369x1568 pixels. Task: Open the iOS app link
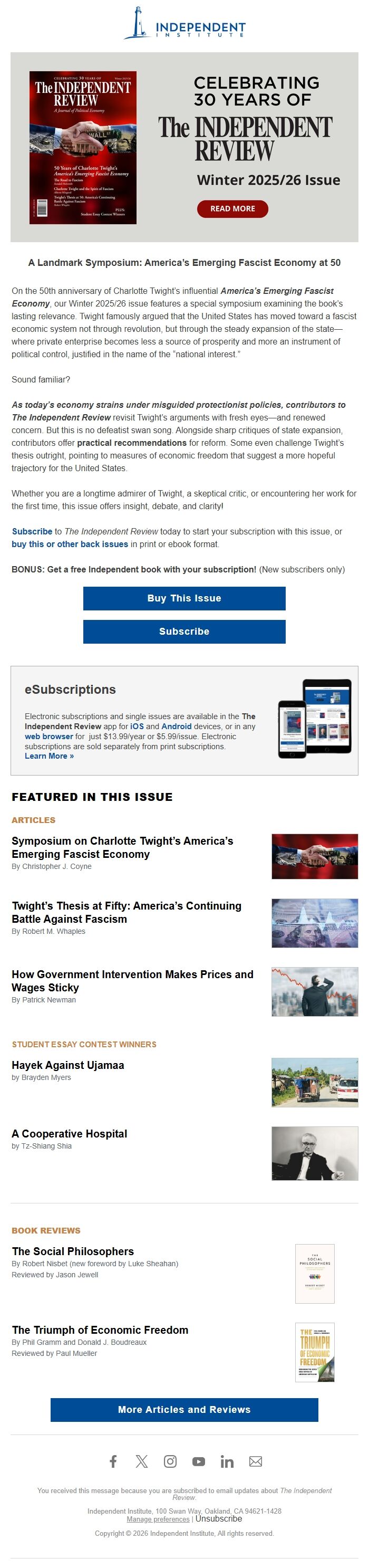[137, 726]
